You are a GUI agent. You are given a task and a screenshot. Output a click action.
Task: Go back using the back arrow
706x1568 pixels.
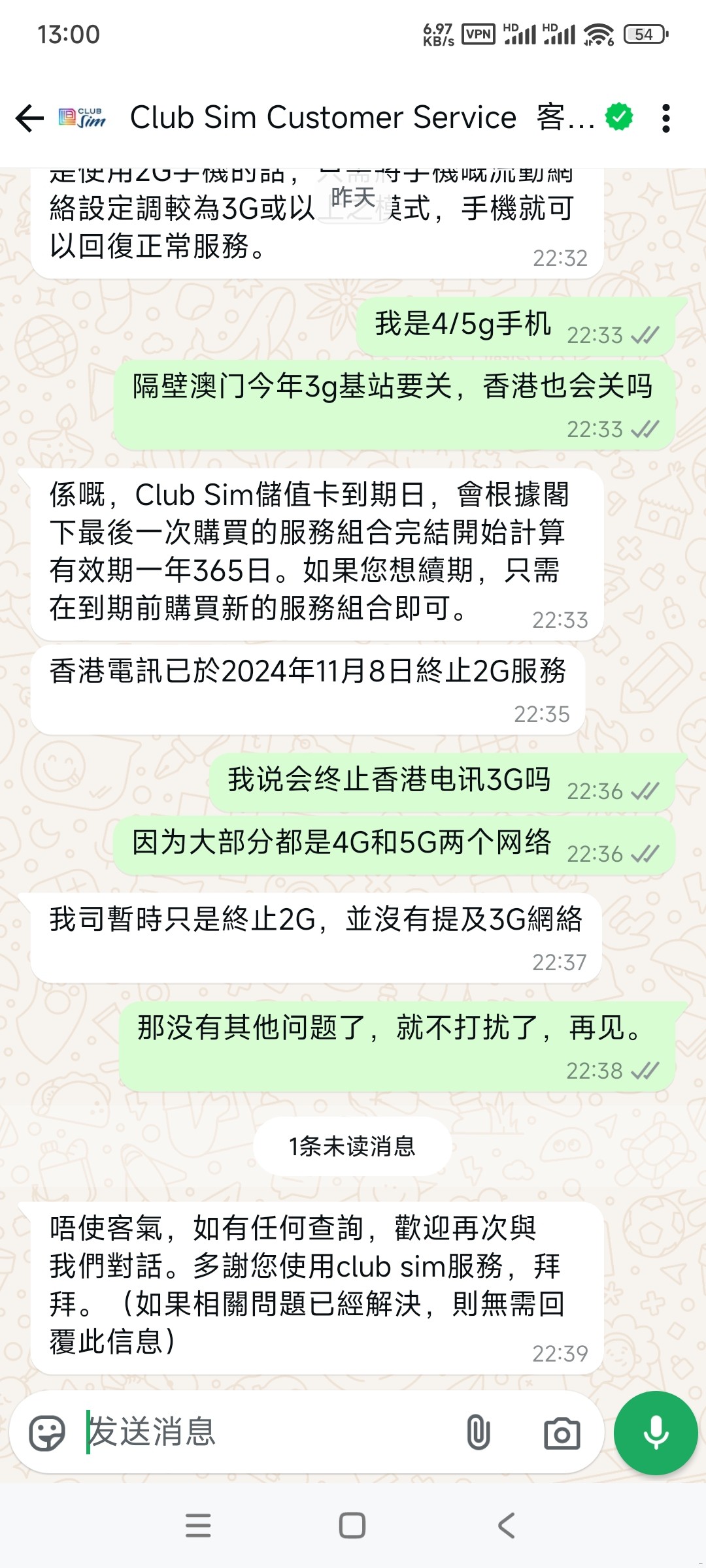click(28, 116)
